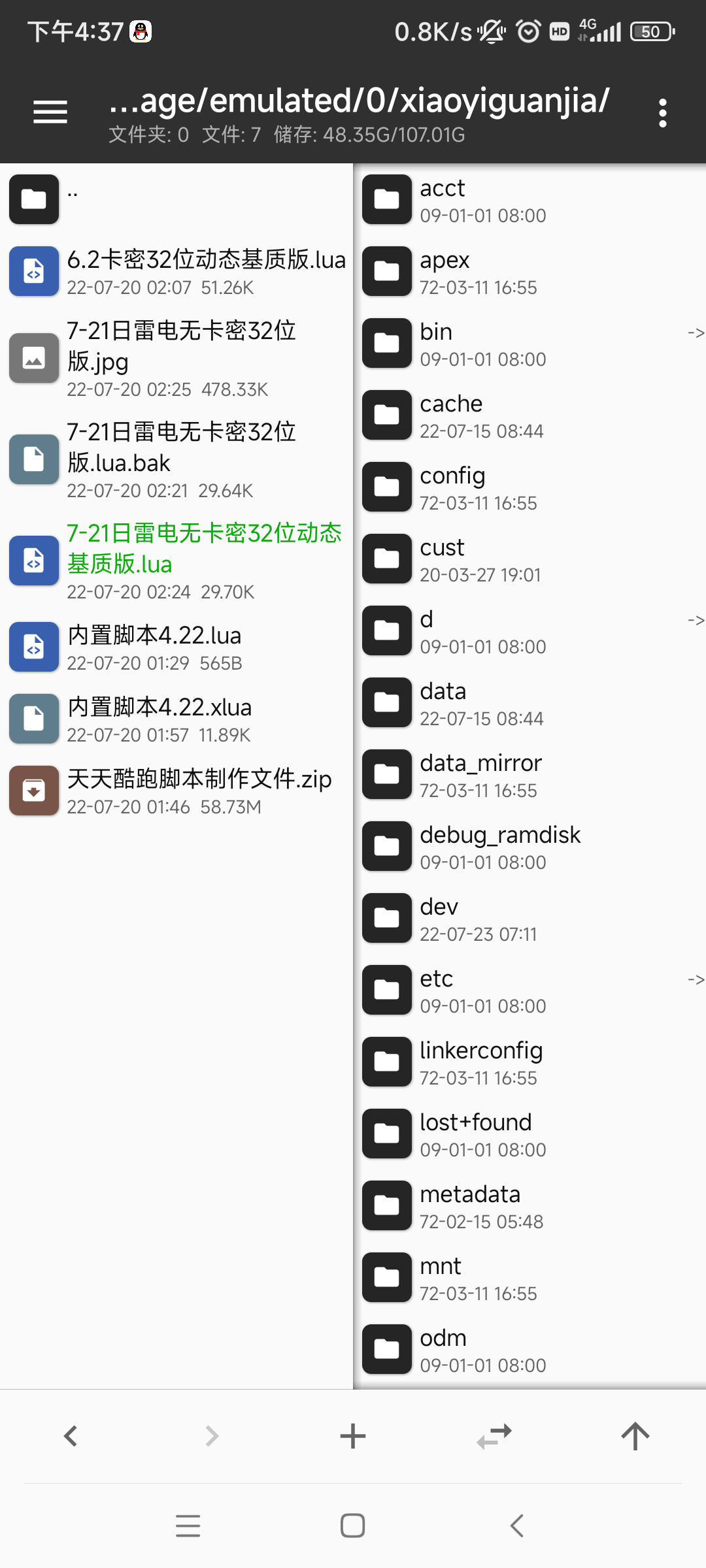Navigate back with the left chevron toolbar button

(x=71, y=1436)
